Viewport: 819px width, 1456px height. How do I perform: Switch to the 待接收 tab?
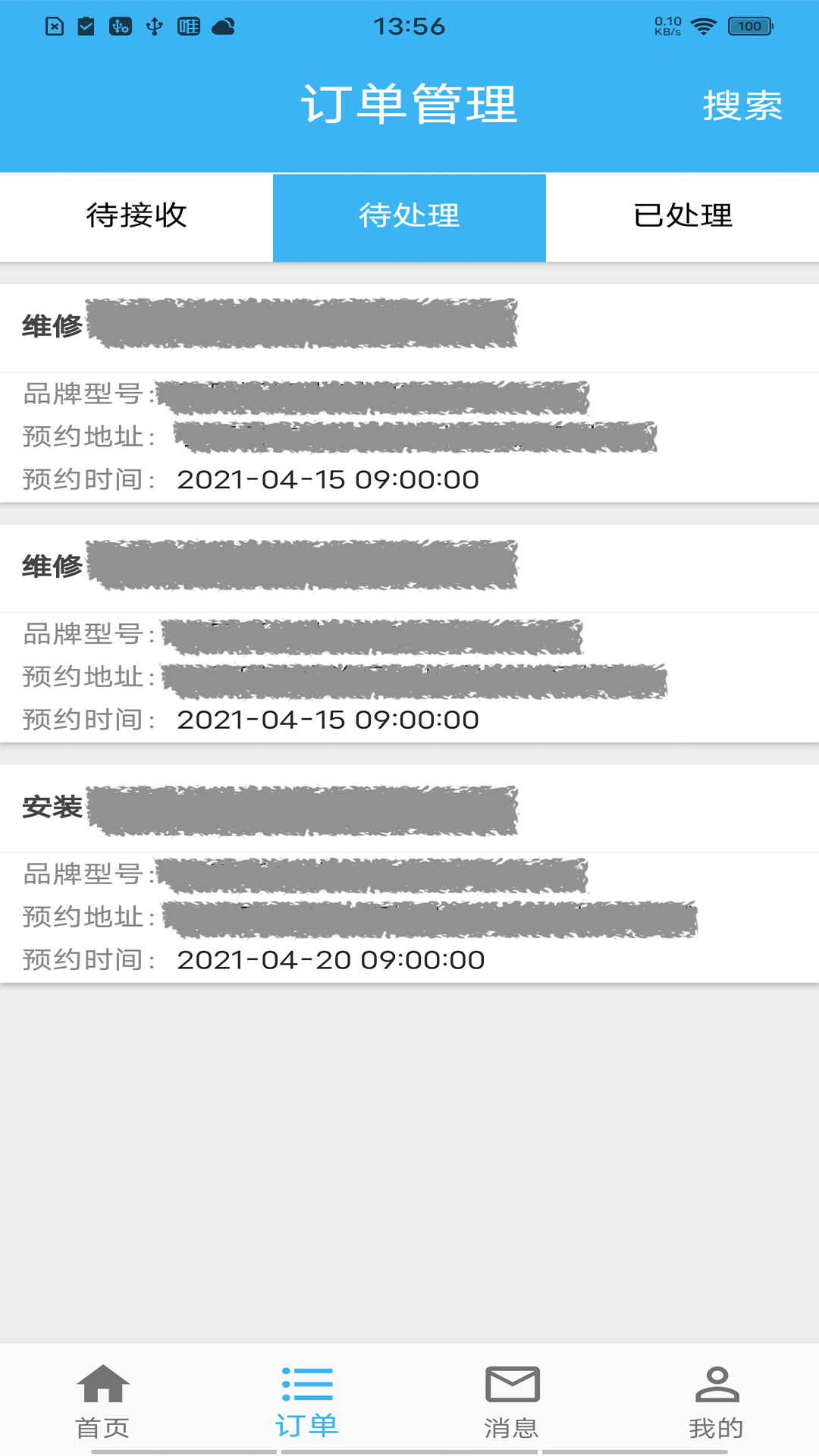(136, 217)
